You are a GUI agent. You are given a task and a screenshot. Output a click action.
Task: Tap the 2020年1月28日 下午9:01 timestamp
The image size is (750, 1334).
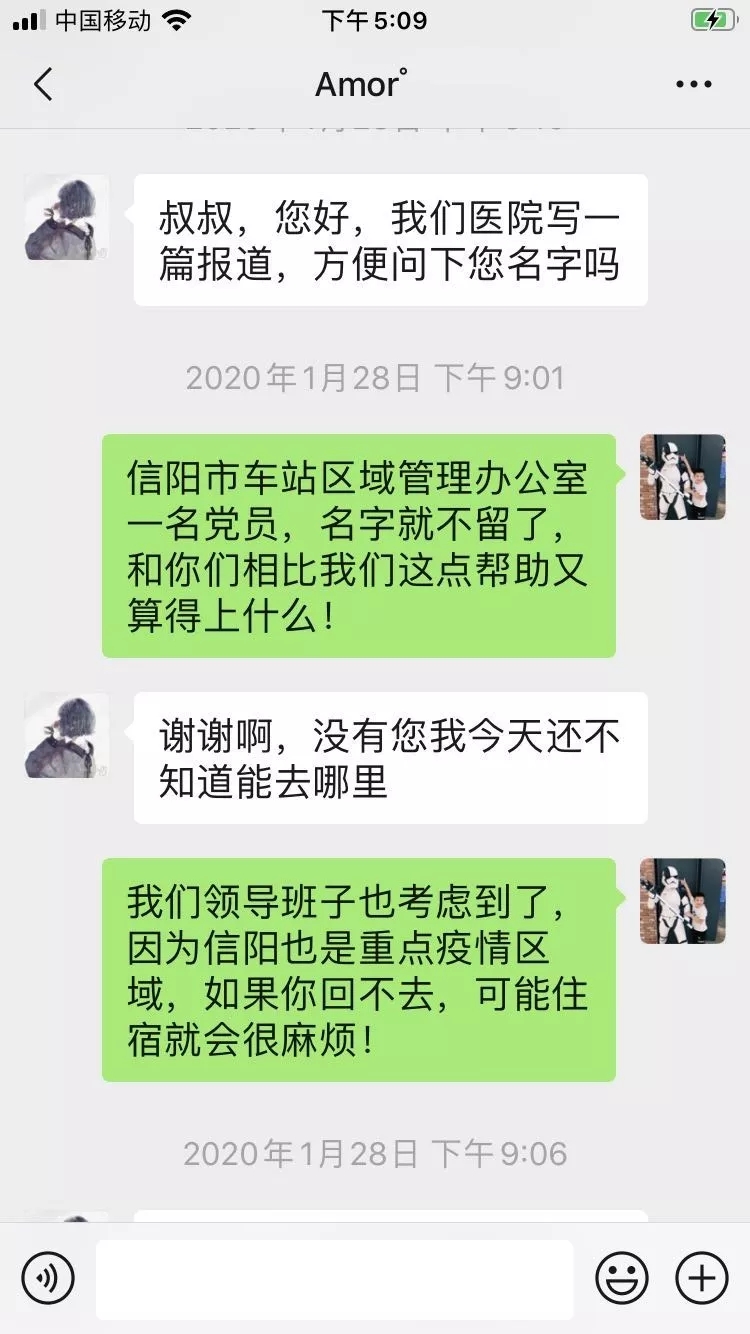coord(375,377)
